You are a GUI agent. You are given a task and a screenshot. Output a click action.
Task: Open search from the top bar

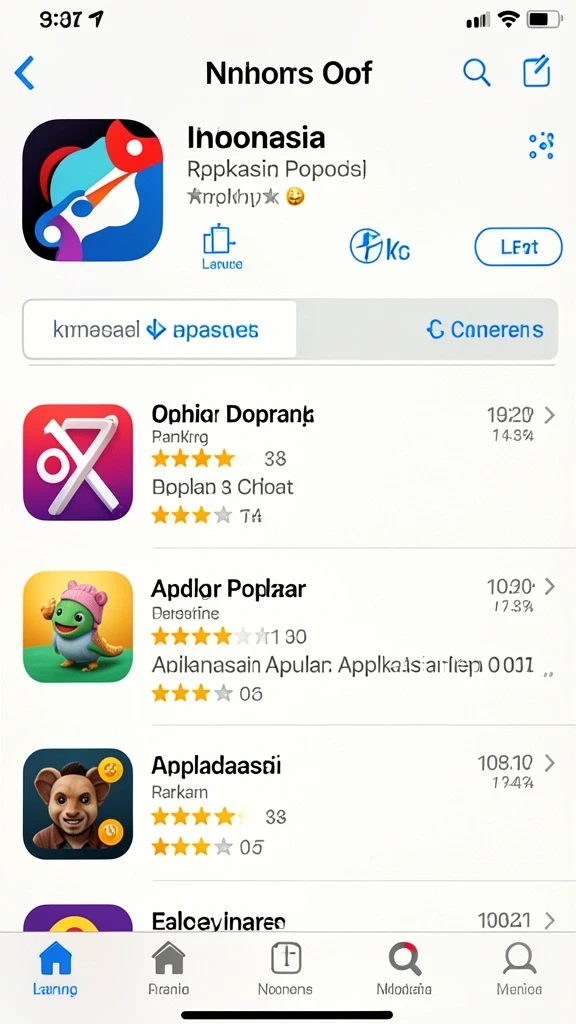477,72
